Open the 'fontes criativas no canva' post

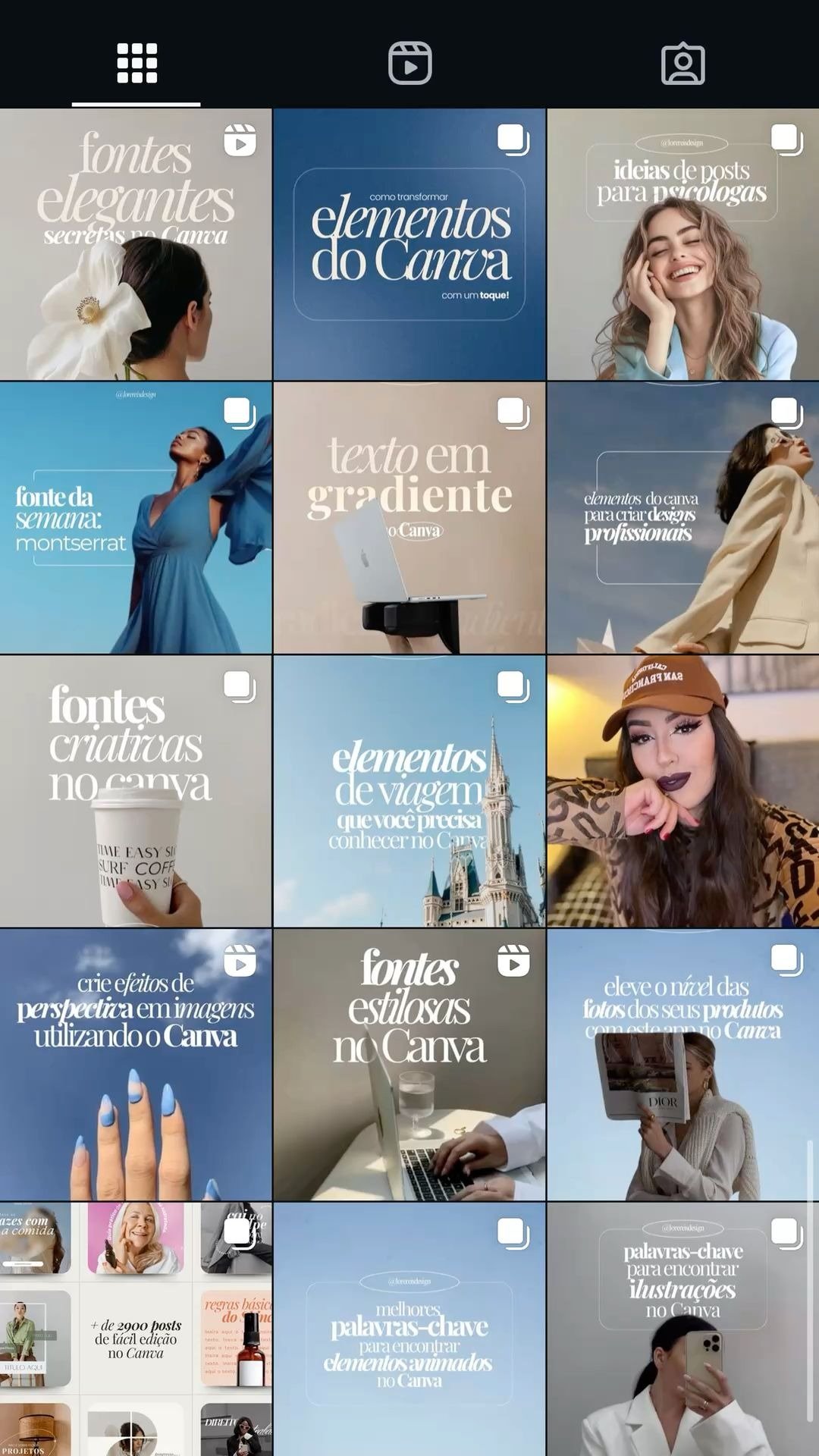(136, 791)
